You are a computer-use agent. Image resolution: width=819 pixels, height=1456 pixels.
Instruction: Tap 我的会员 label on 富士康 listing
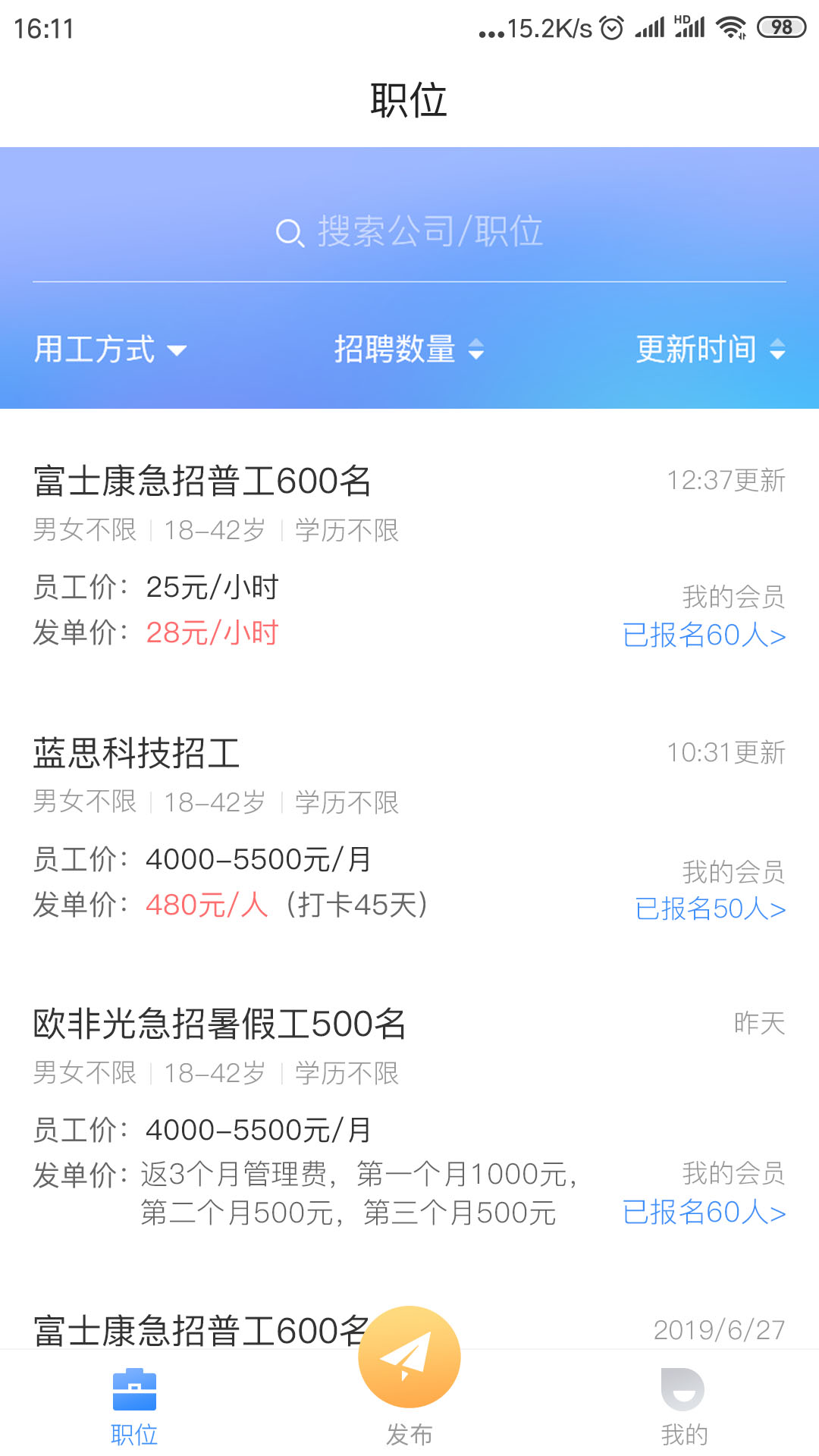(732, 596)
